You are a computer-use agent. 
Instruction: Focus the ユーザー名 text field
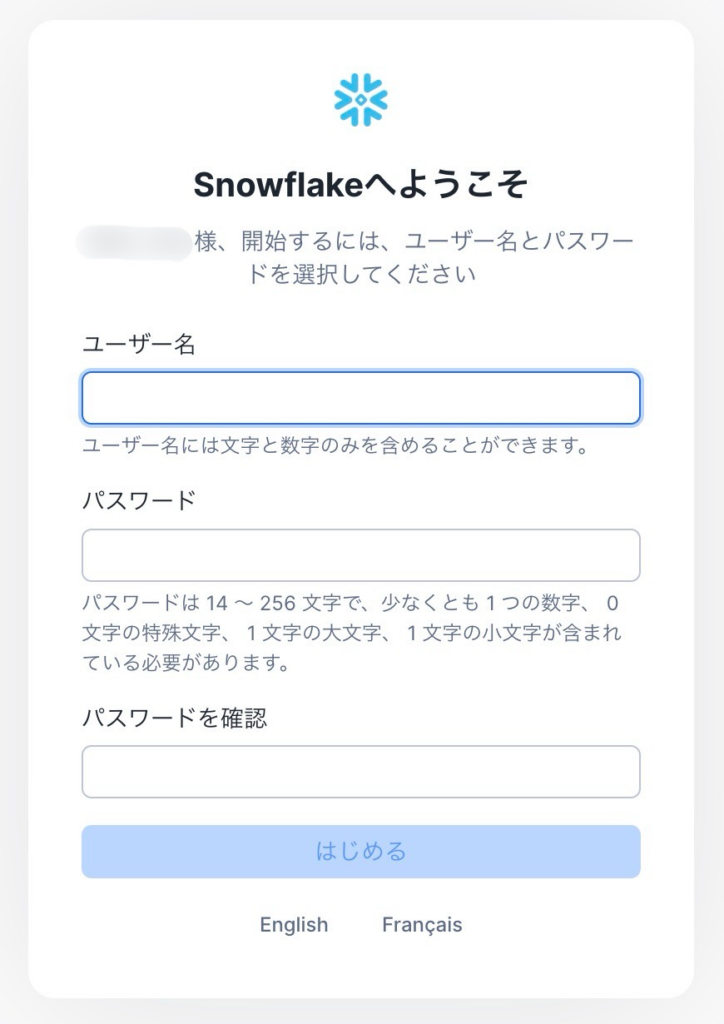pyautogui.click(x=360, y=398)
